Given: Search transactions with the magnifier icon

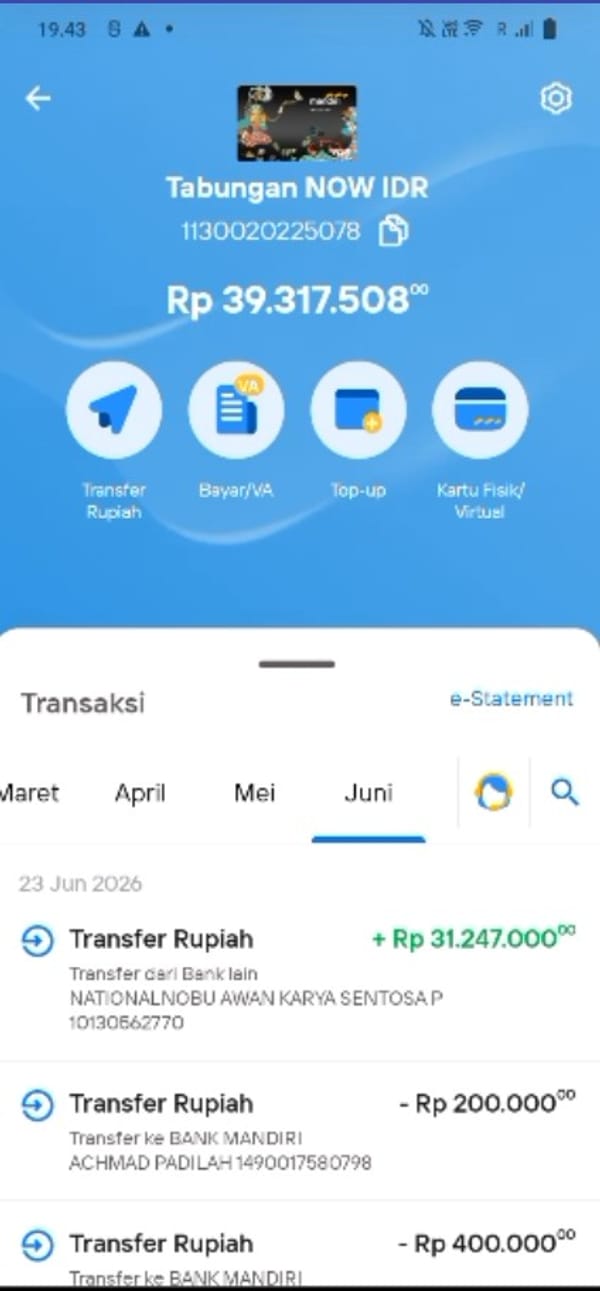Looking at the screenshot, I should tap(565, 793).
